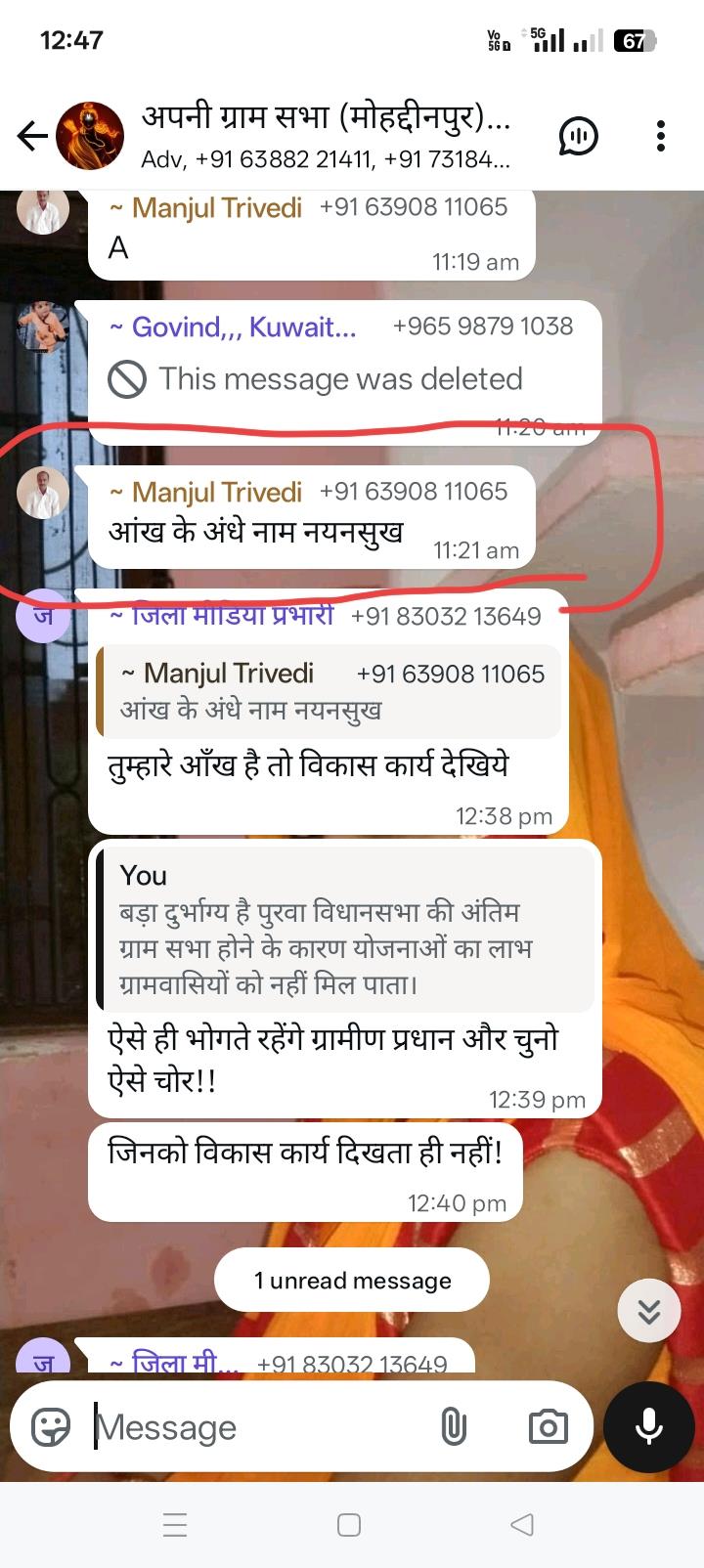Open Govind Kuwait's profile picture

[43, 327]
